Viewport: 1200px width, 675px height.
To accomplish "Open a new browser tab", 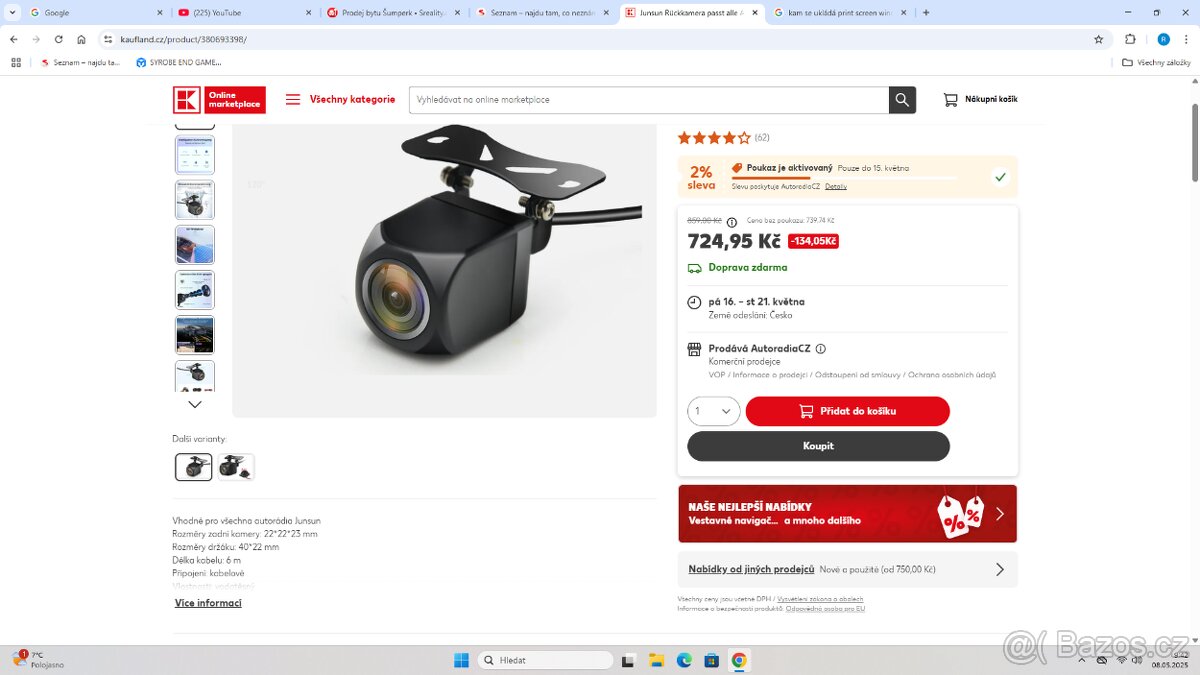I will coord(926,13).
